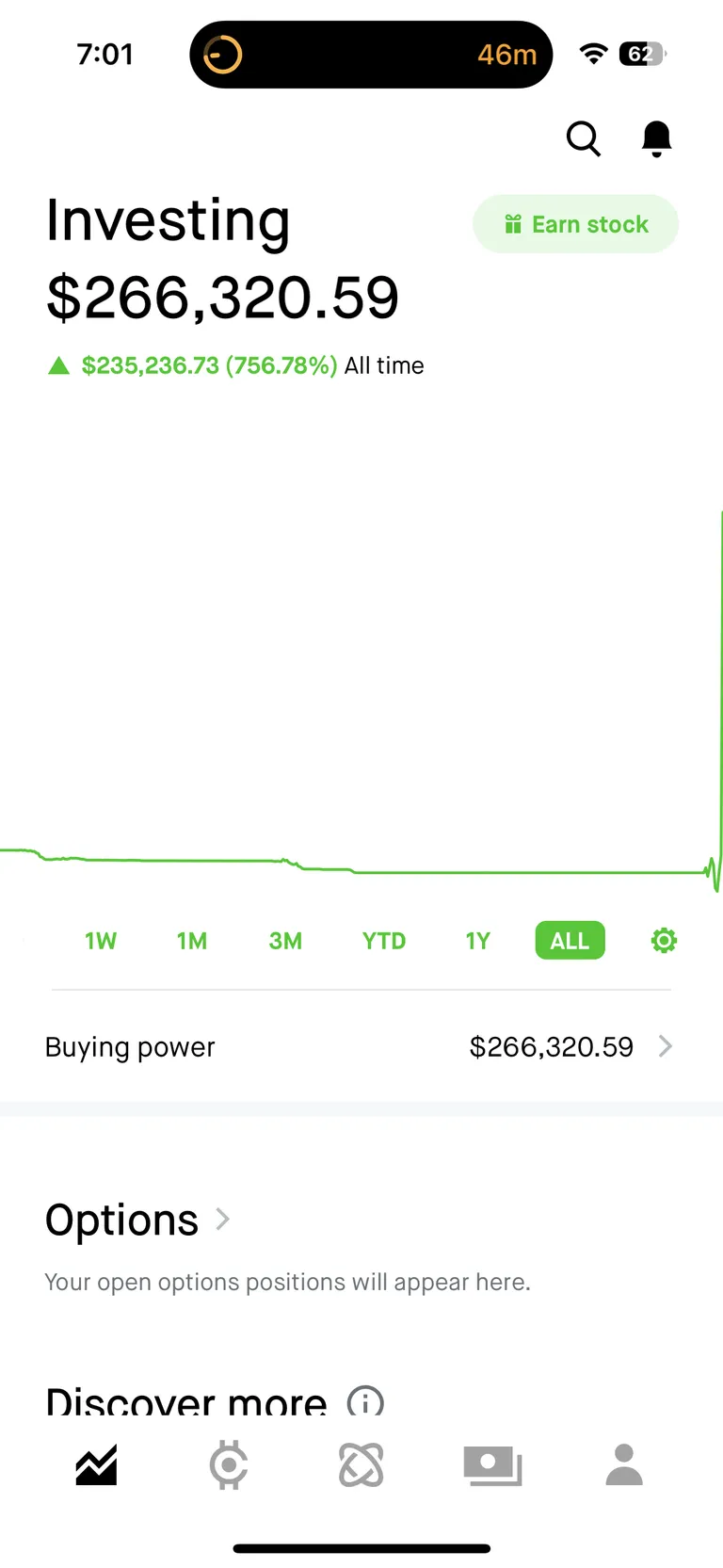Switch chart view to 1Y timeframe
This screenshot has width=723, height=1568.
pyautogui.click(x=476, y=940)
